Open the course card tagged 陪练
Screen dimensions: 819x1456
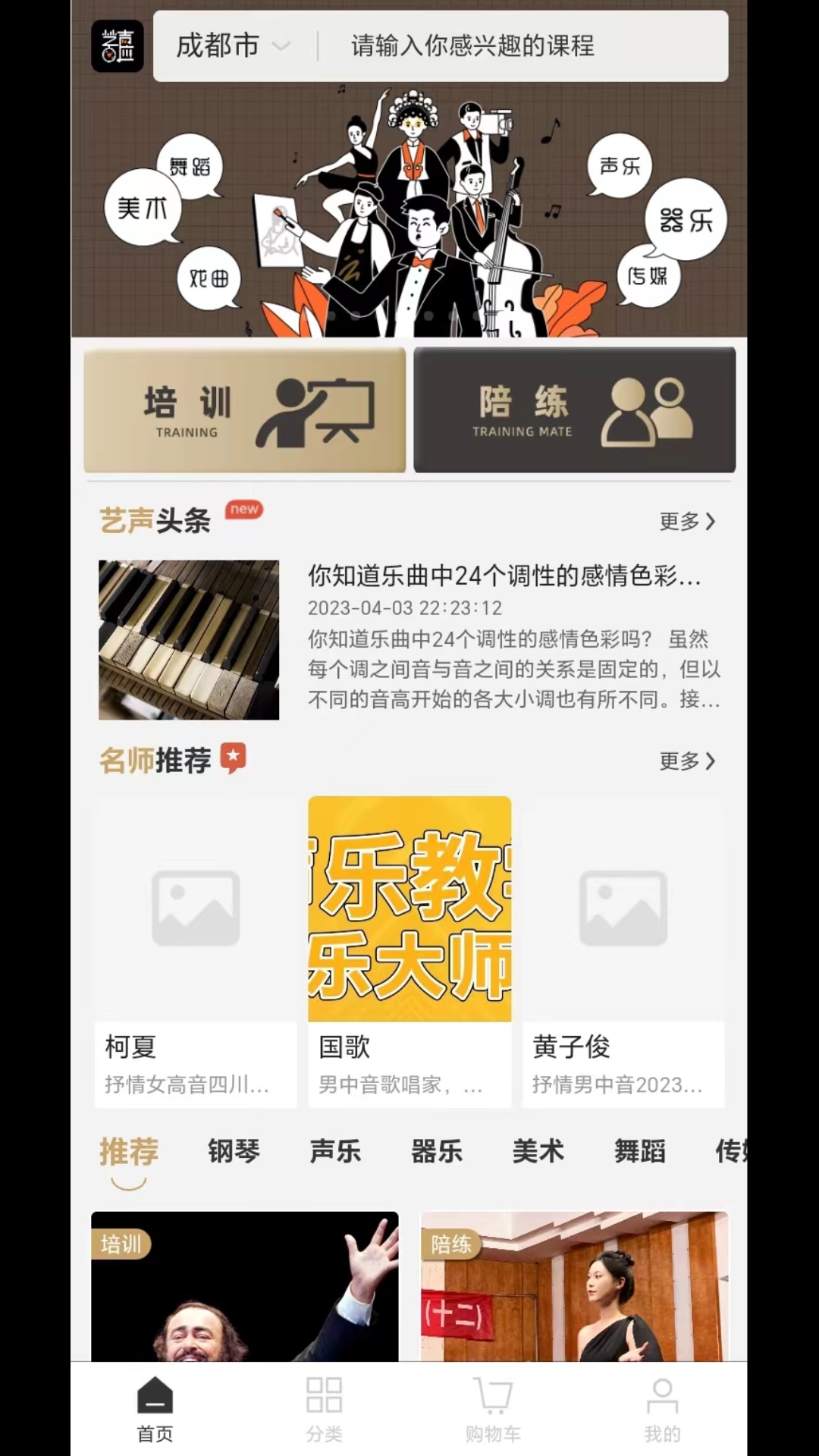click(574, 1289)
